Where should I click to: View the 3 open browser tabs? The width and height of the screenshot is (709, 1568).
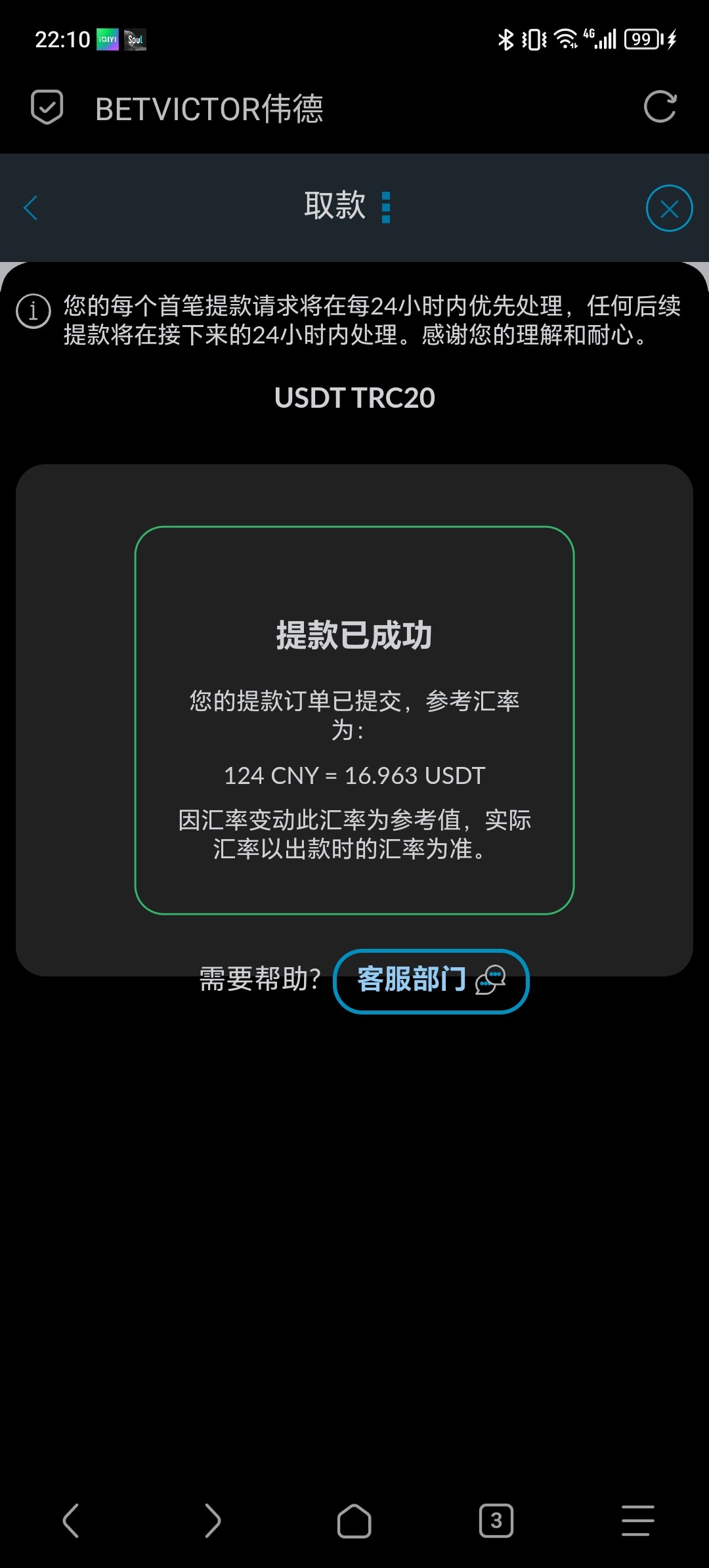(x=496, y=1520)
